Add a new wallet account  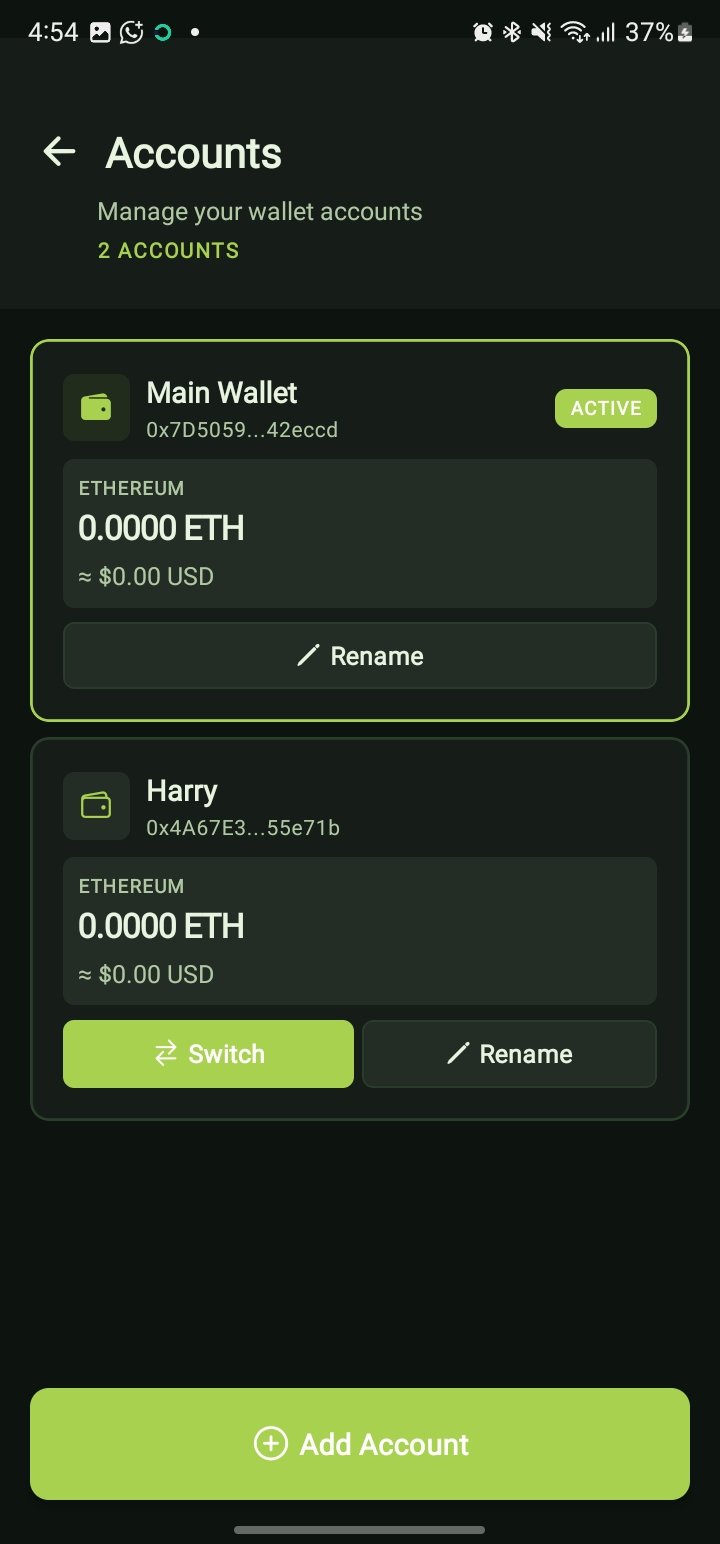[360, 1444]
